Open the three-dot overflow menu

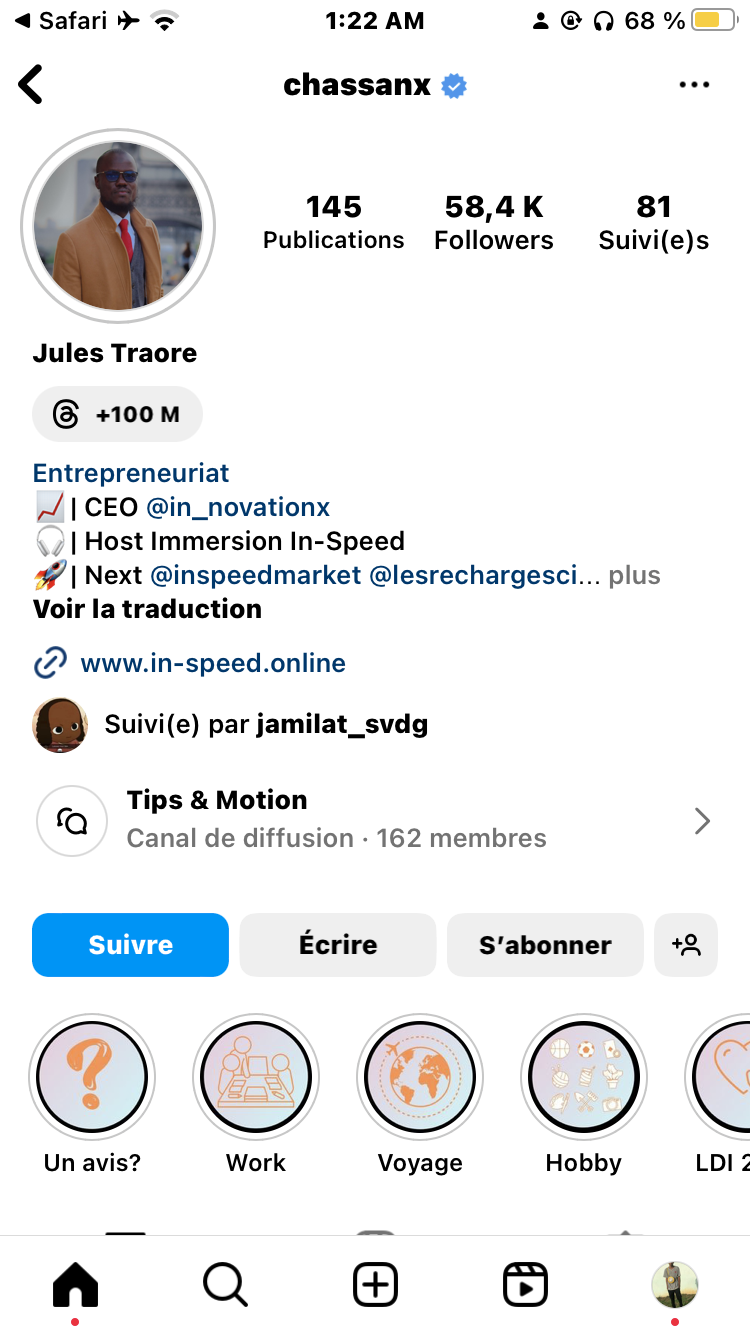coord(694,85)
